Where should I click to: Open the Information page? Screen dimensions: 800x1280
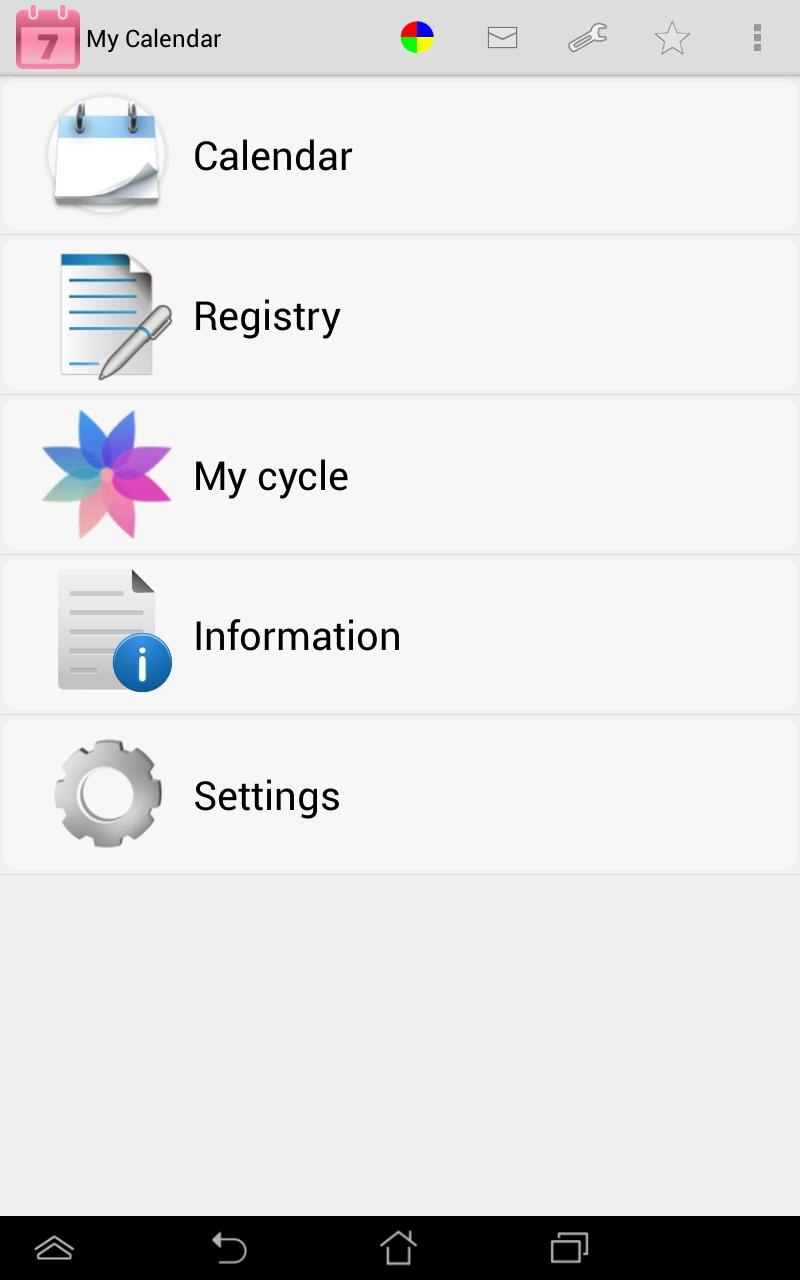click(400, 636)
